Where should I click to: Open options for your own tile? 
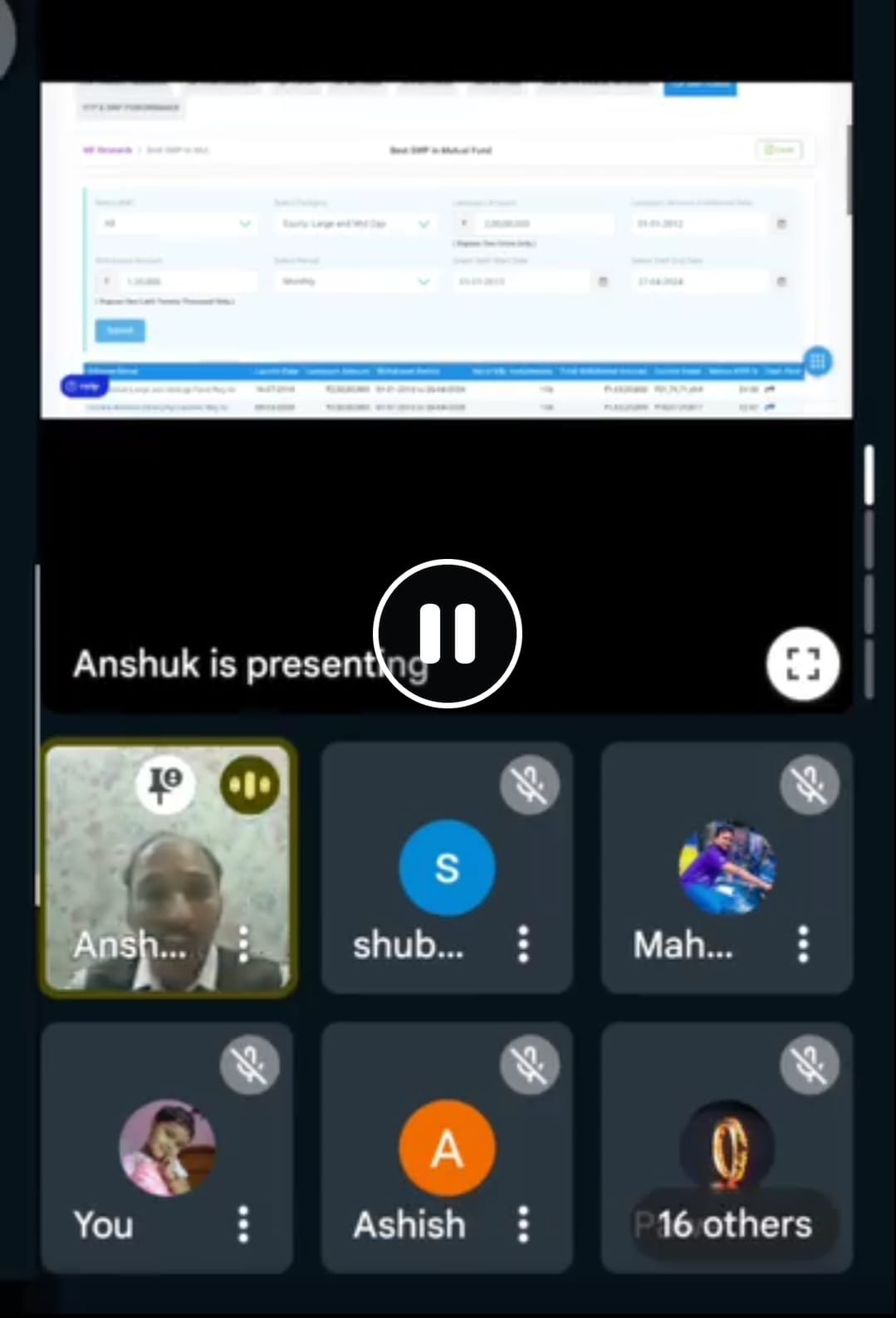(243, 1224)
